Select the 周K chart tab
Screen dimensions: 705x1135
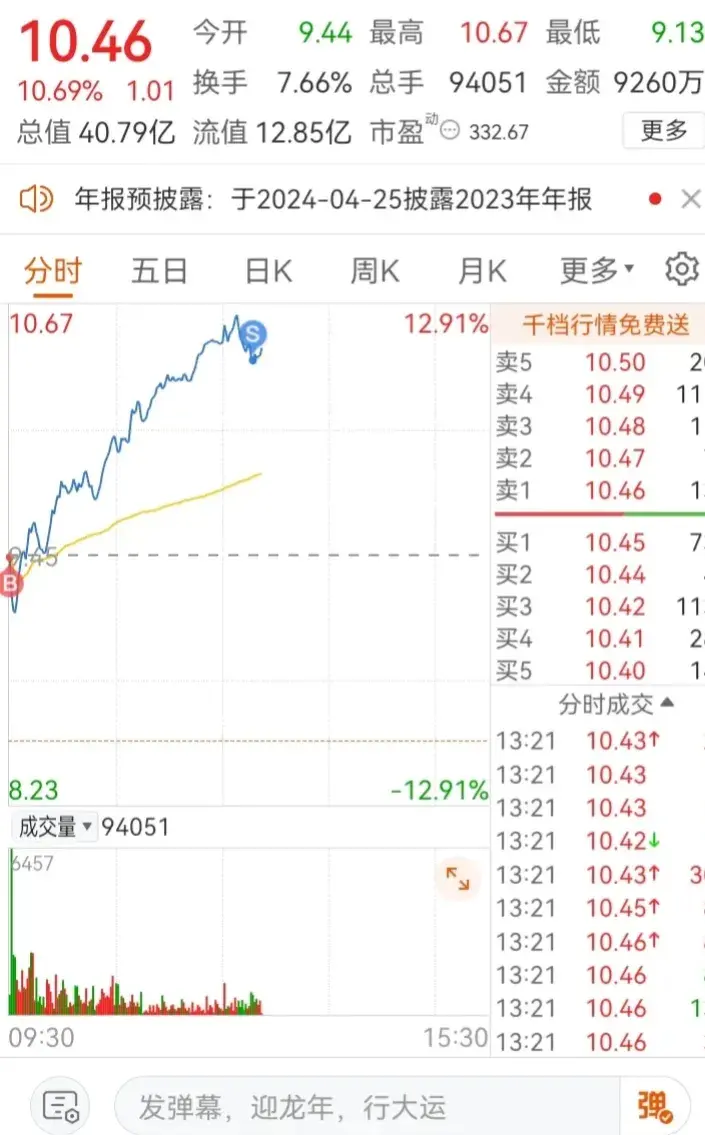(x=374, y=270)
